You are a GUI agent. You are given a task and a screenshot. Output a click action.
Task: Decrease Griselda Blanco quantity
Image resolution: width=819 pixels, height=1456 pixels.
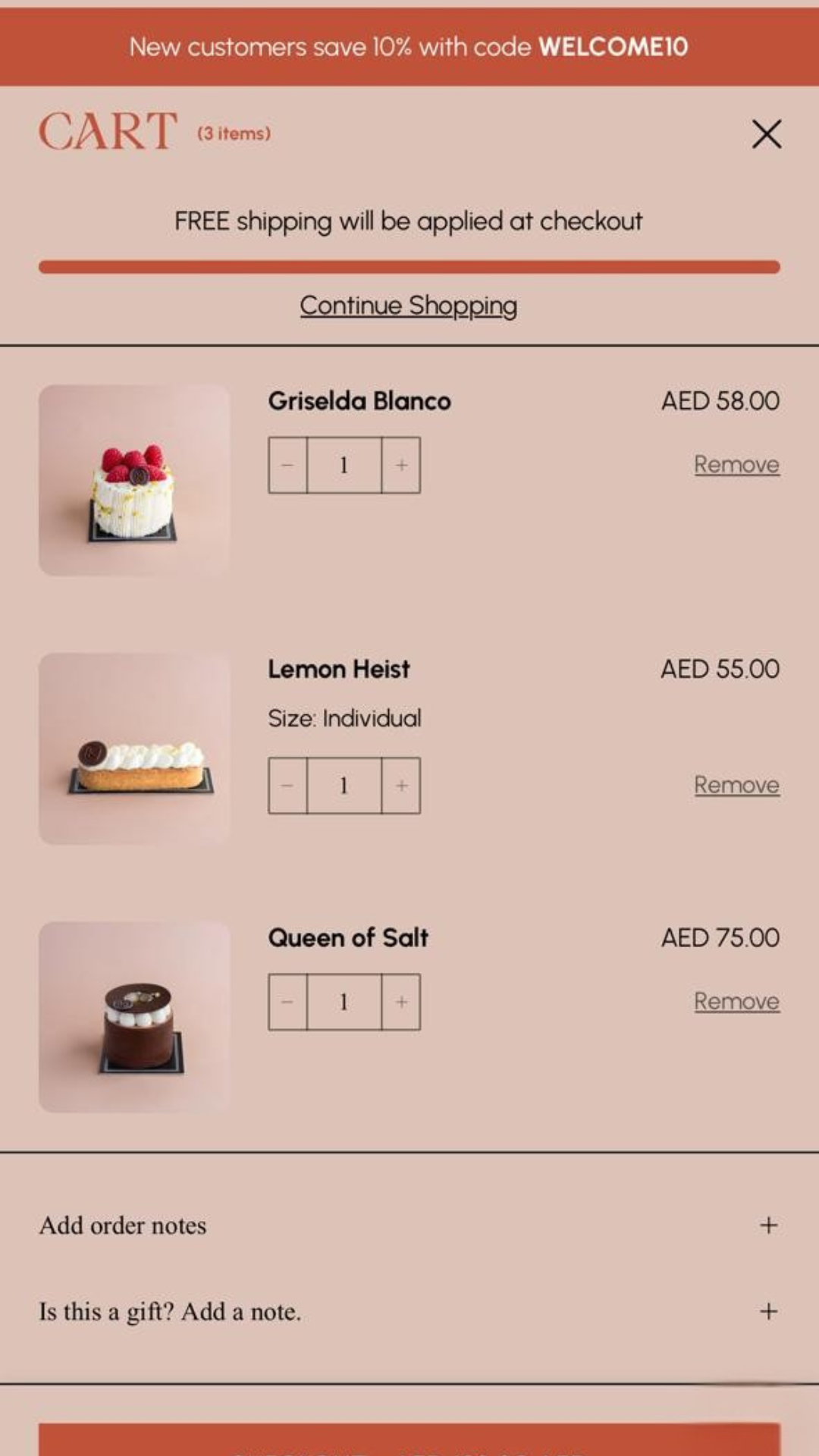click(x=287, y=465)
